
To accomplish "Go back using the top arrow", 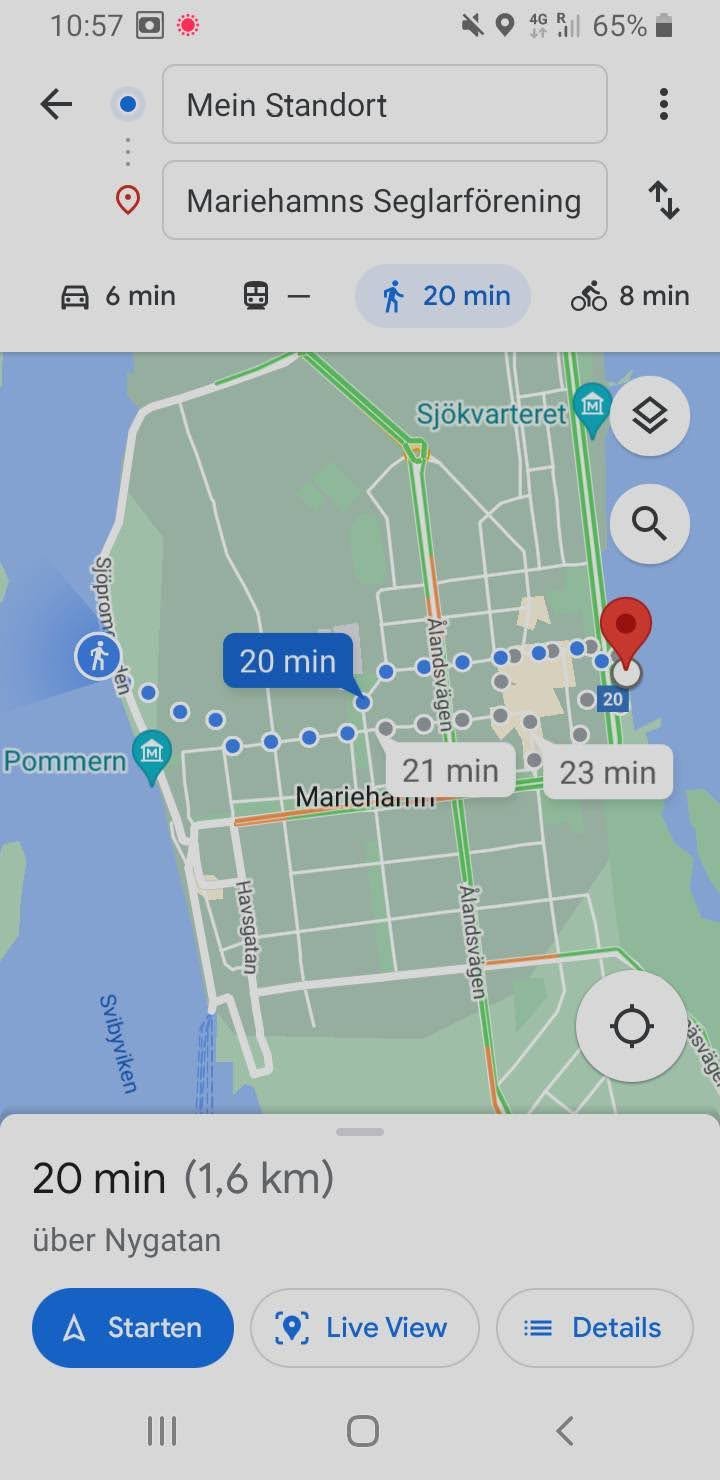I will point(56,104).
